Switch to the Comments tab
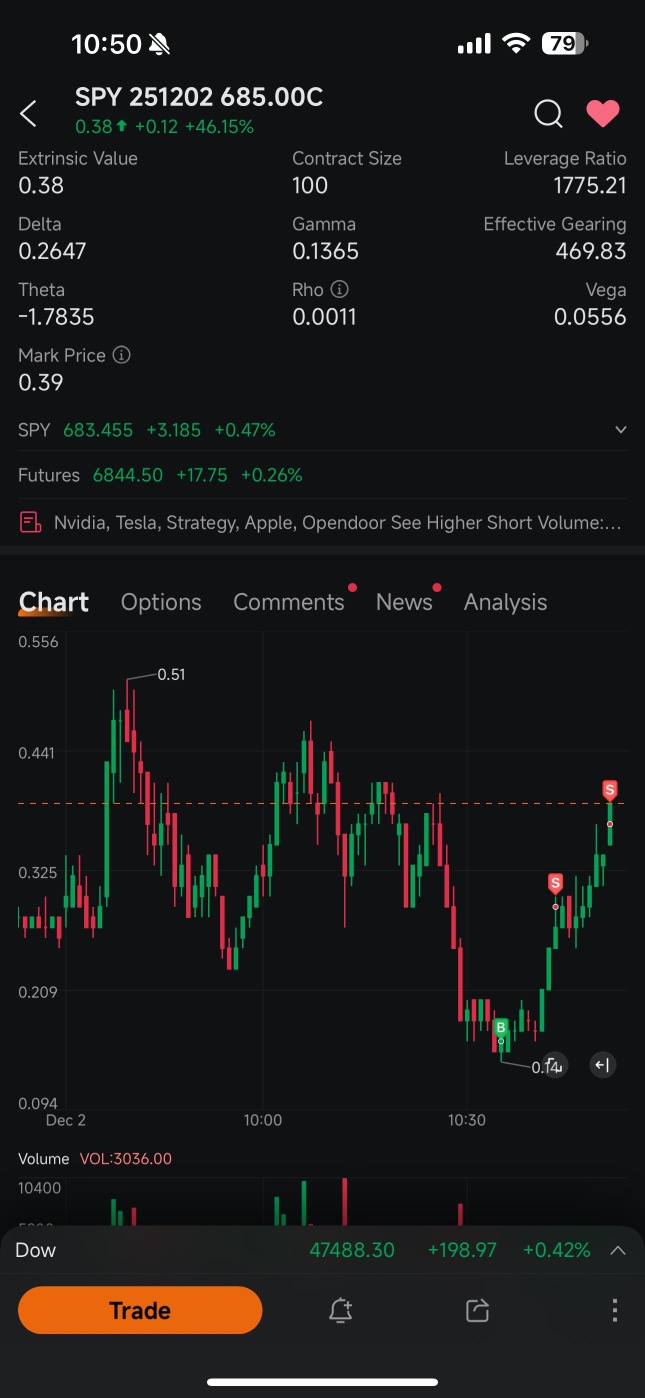This screenshot has width=645, height=1398. pyautogui.click(x=289, y=602)
